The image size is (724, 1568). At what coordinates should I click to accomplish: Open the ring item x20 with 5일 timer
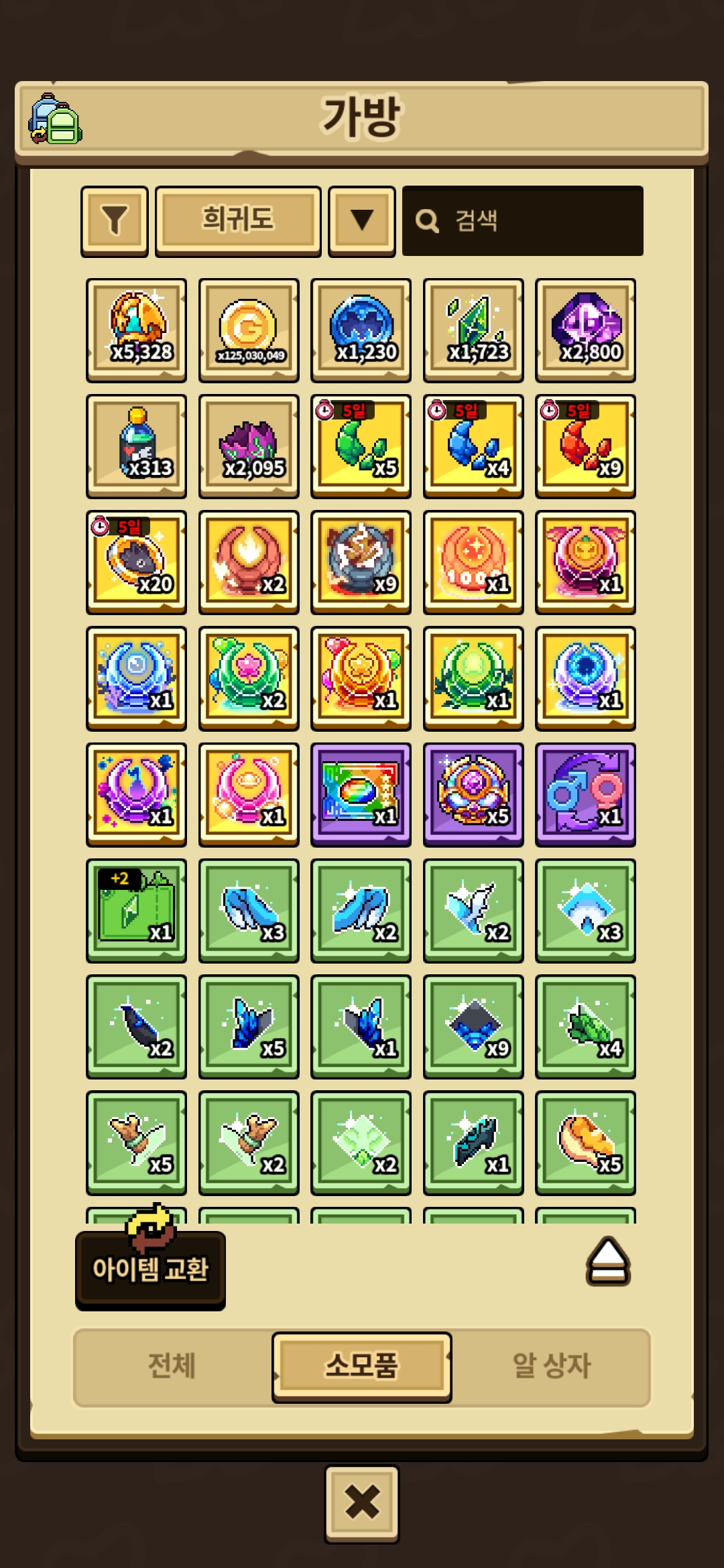coord(136,562)
